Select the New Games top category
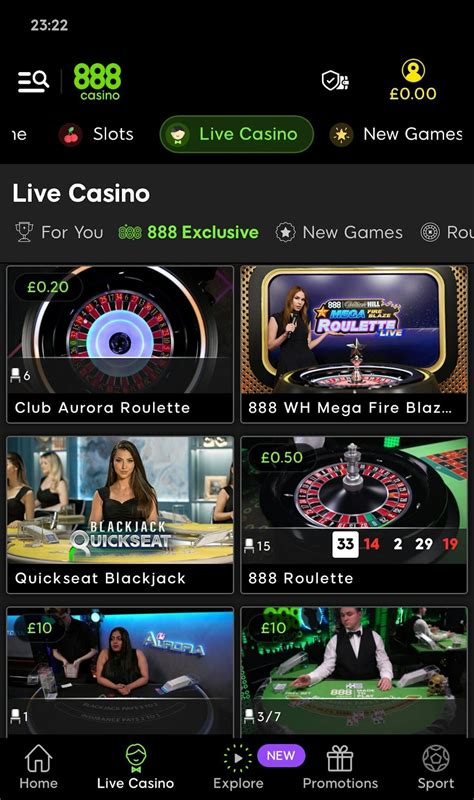Viewport: 474px width, 800px height. pos(396,135)
